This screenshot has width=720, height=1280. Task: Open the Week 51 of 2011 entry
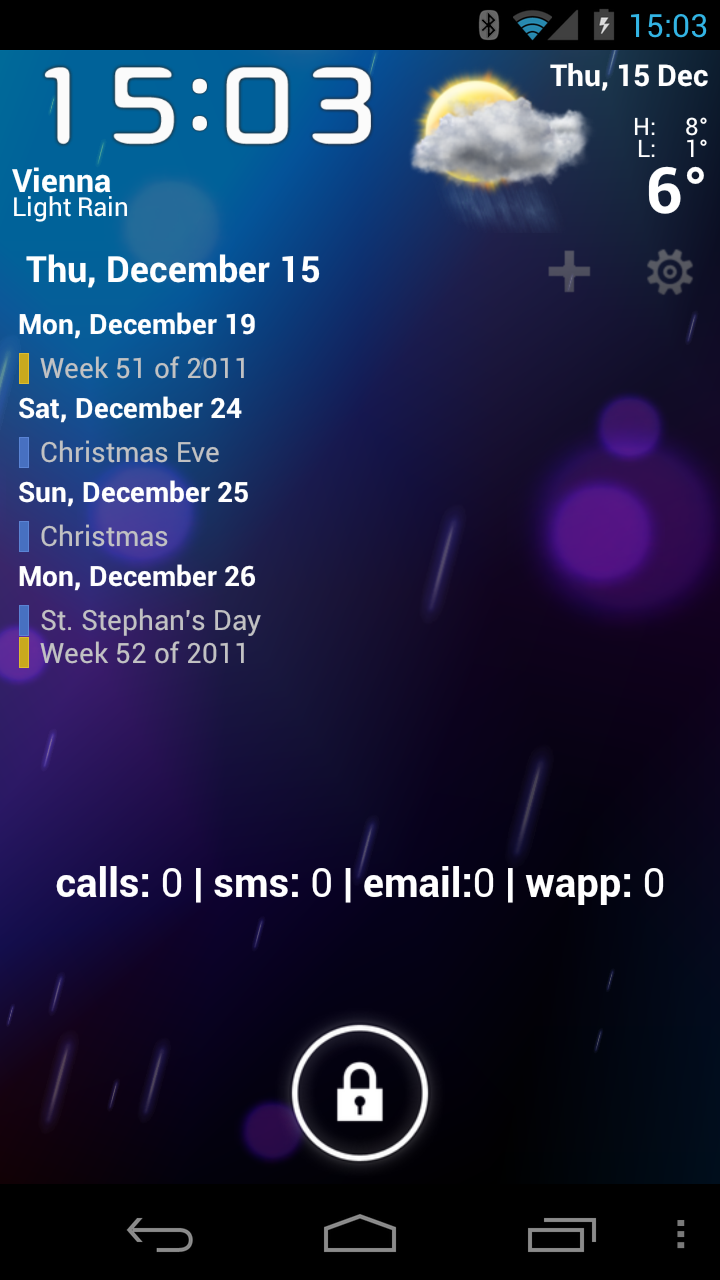143,368
